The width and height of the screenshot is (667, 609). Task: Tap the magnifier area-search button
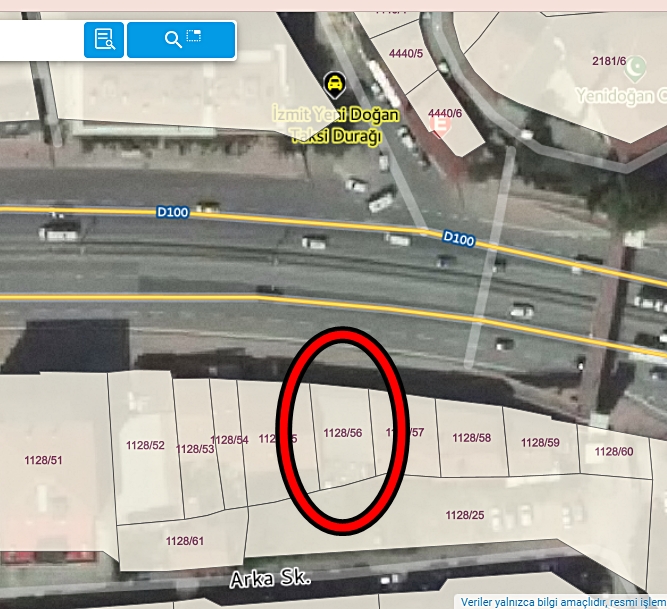point(181,39)
